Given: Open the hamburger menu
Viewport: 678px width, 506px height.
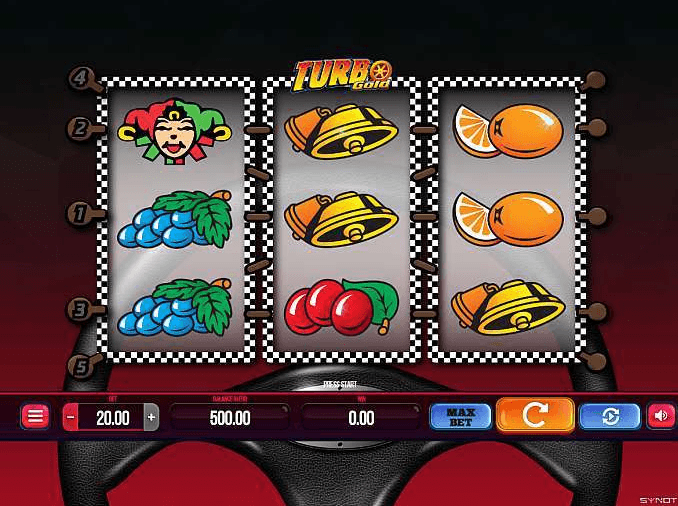Looking at the screenshot, I should (x=36, y=416).
